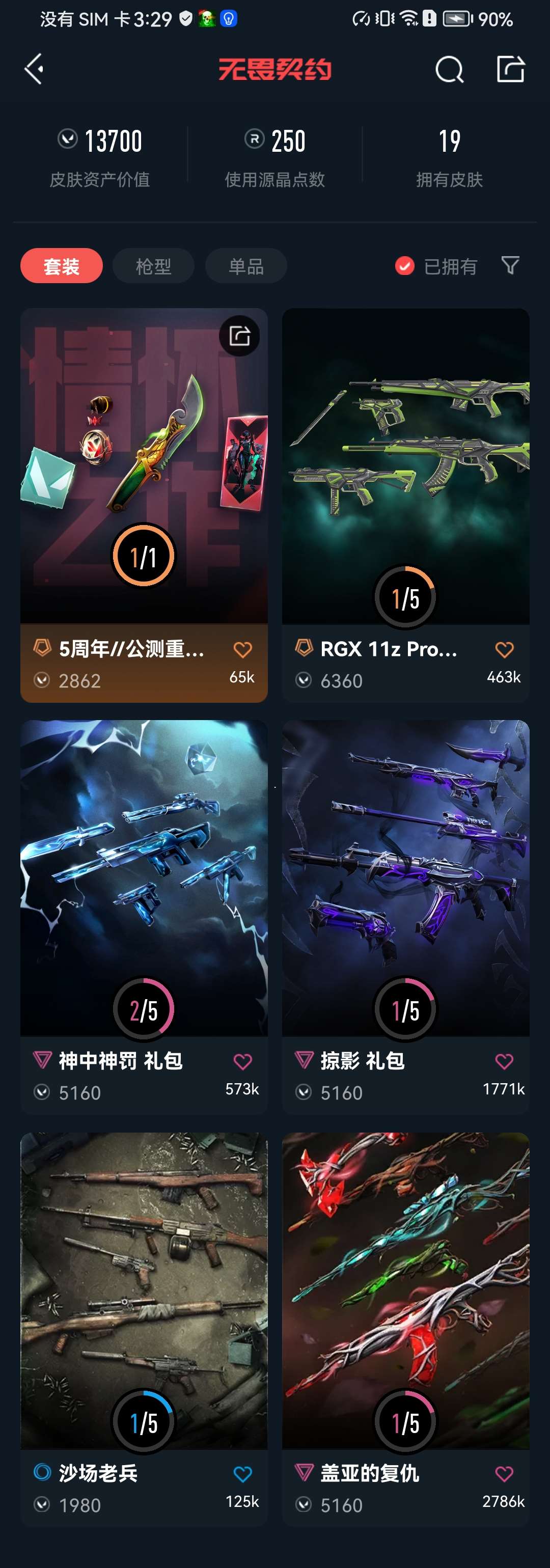The width and height of the screenshot is (550, 1568).
Task: Go back using the top-left arrow
Action: pyautogui.click(x=35, y=69)
